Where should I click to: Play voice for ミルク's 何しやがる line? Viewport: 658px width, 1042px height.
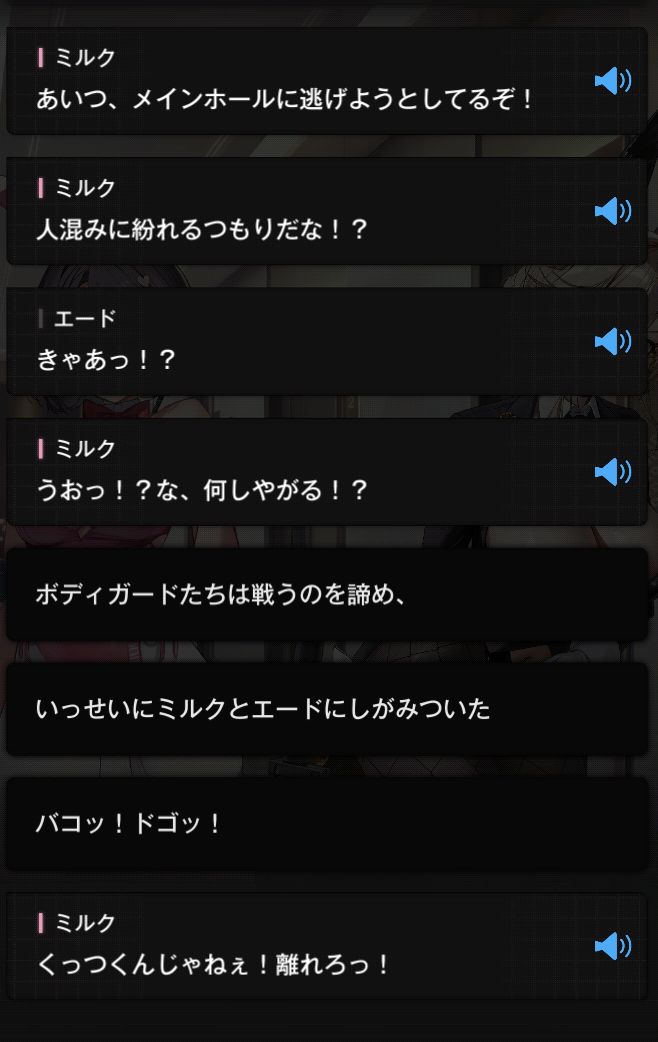pyautogui.click(x=612, y=472)
